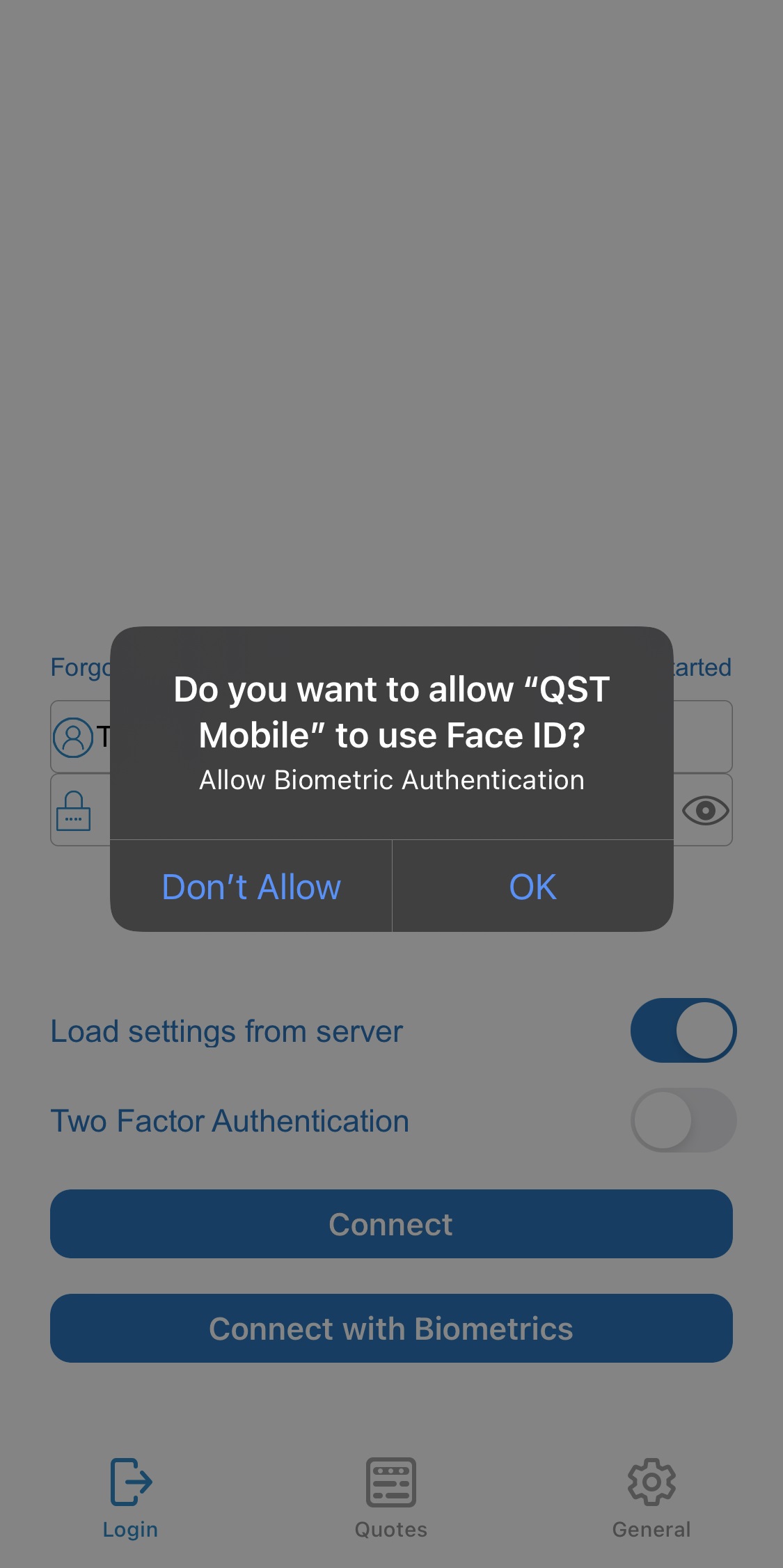Enable Two Factor Authentication switch

[x=683, y=1120]
